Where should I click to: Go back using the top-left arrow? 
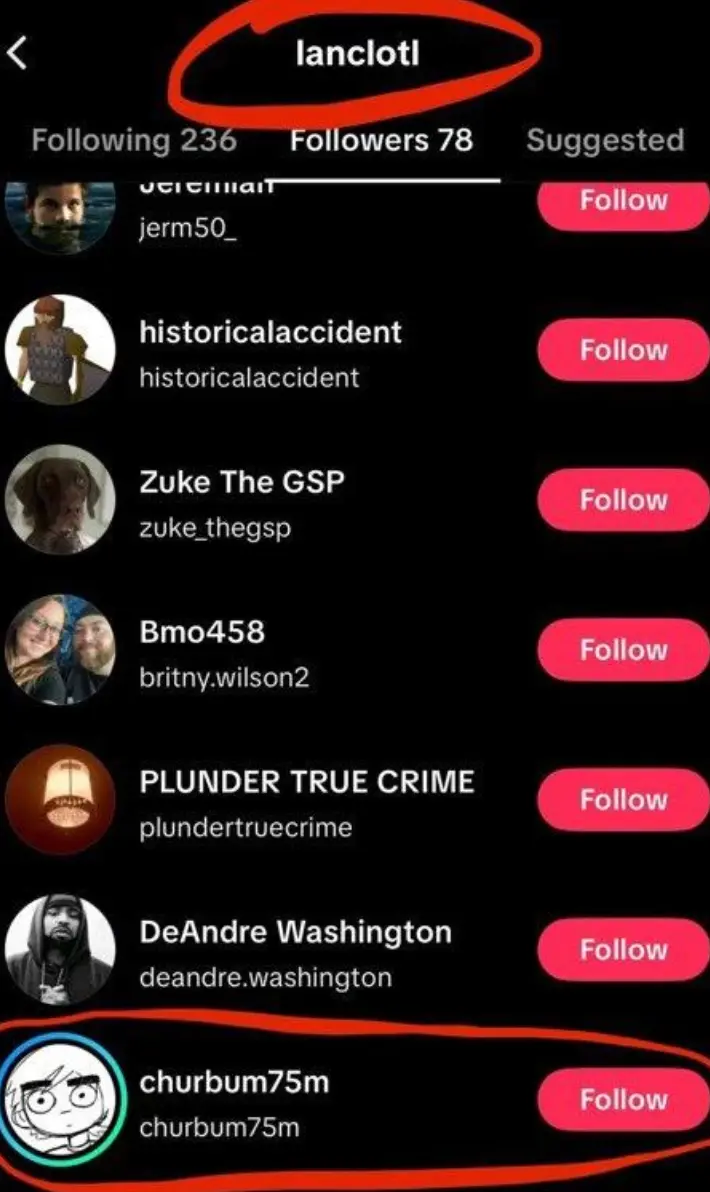[x=17, y=54]
